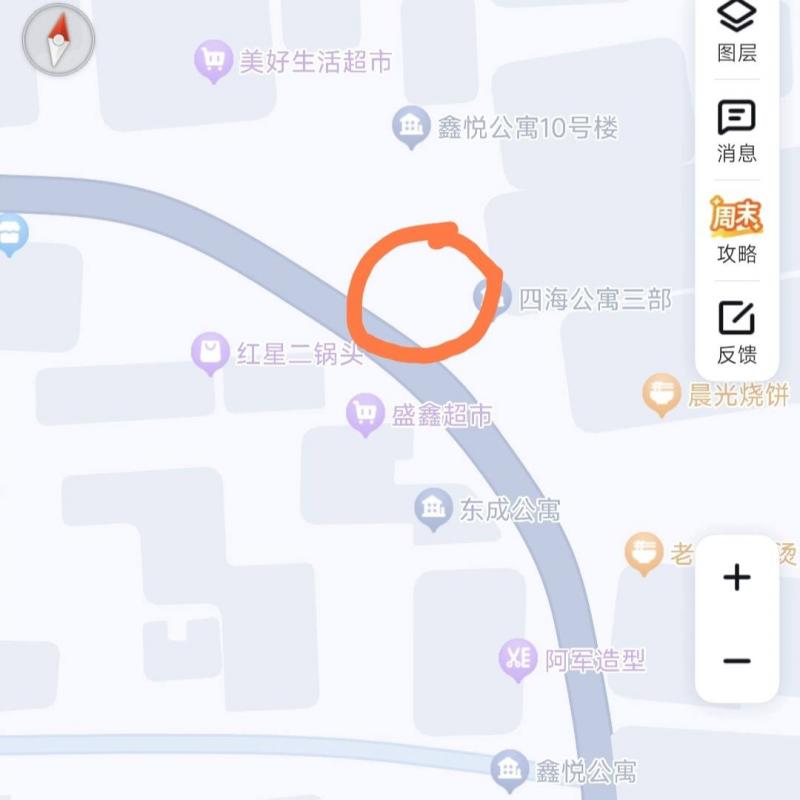
Task: Open the 周末攻略 weekend guide
Action: tap(737, 230)
